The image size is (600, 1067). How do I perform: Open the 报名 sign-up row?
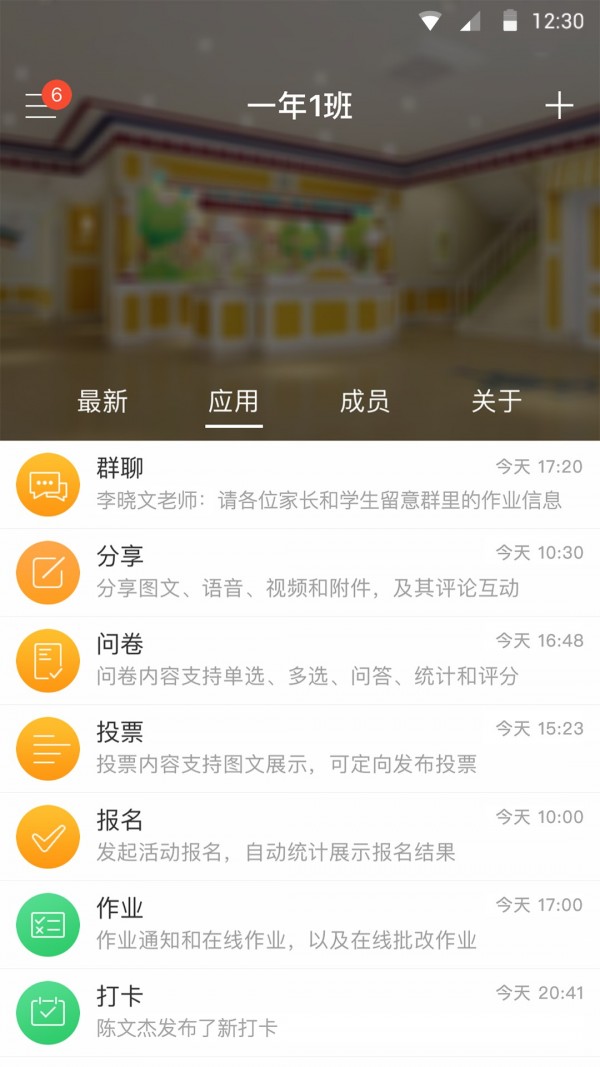point(300,837)
